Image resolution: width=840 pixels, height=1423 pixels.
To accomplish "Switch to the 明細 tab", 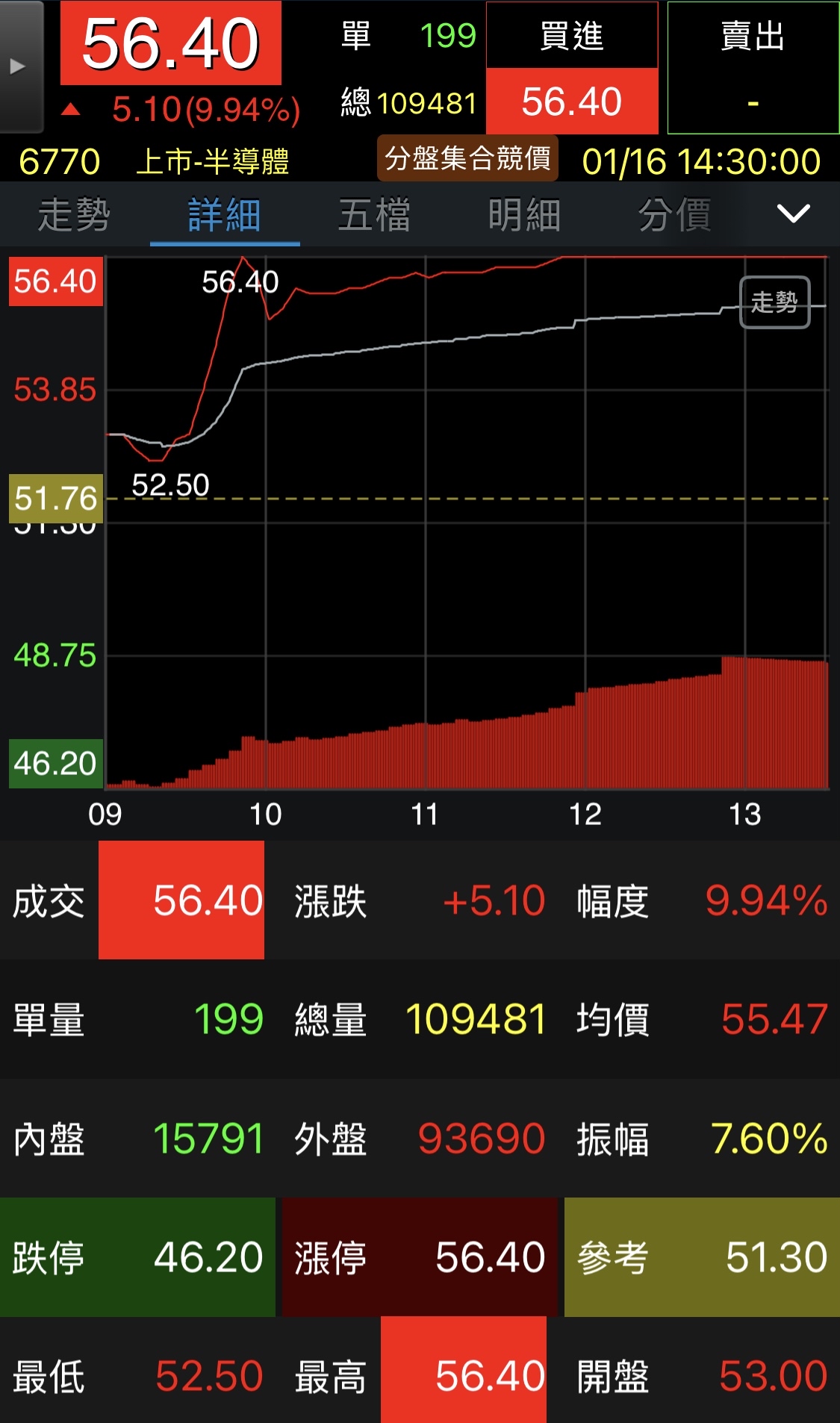I will coord(524,215).
